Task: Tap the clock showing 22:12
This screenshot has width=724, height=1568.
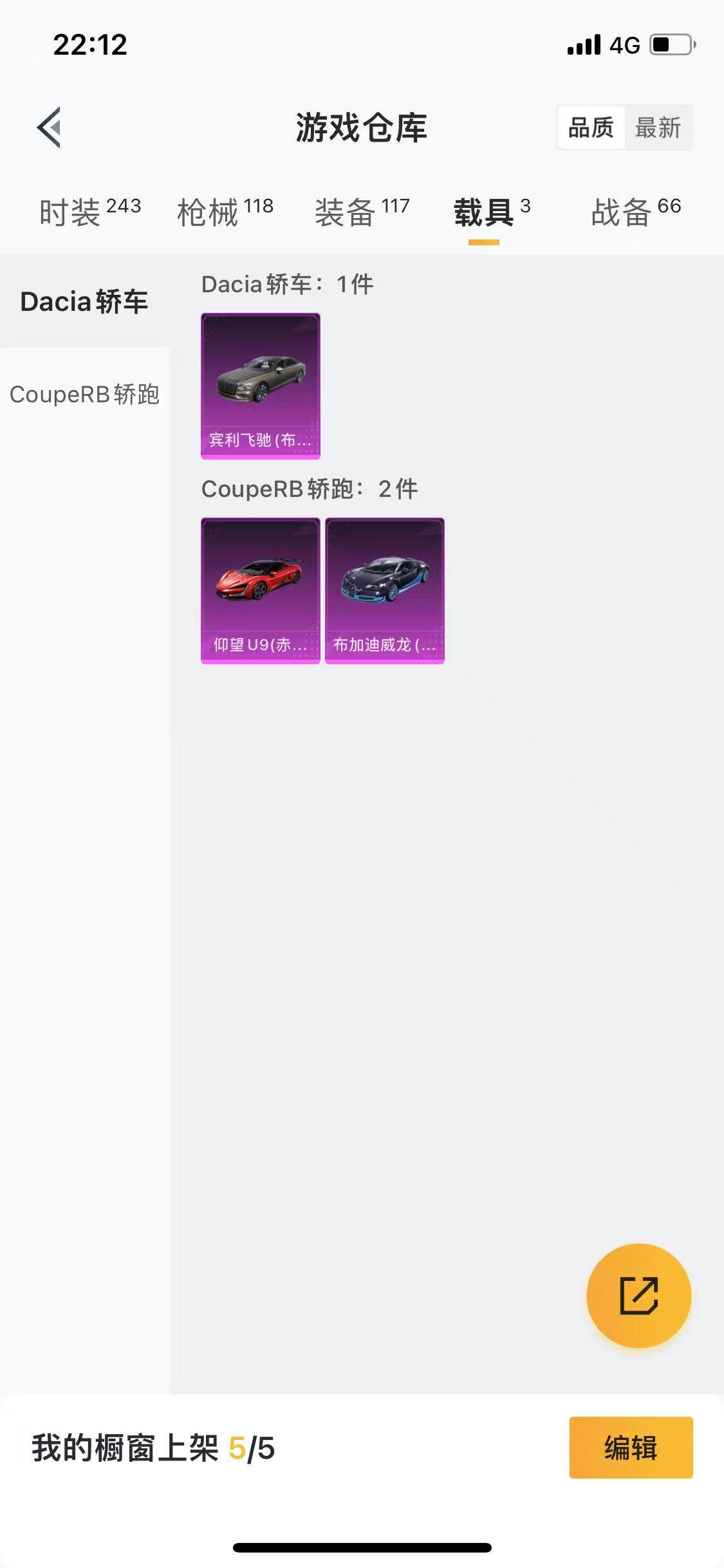Action: pos(89,44)
